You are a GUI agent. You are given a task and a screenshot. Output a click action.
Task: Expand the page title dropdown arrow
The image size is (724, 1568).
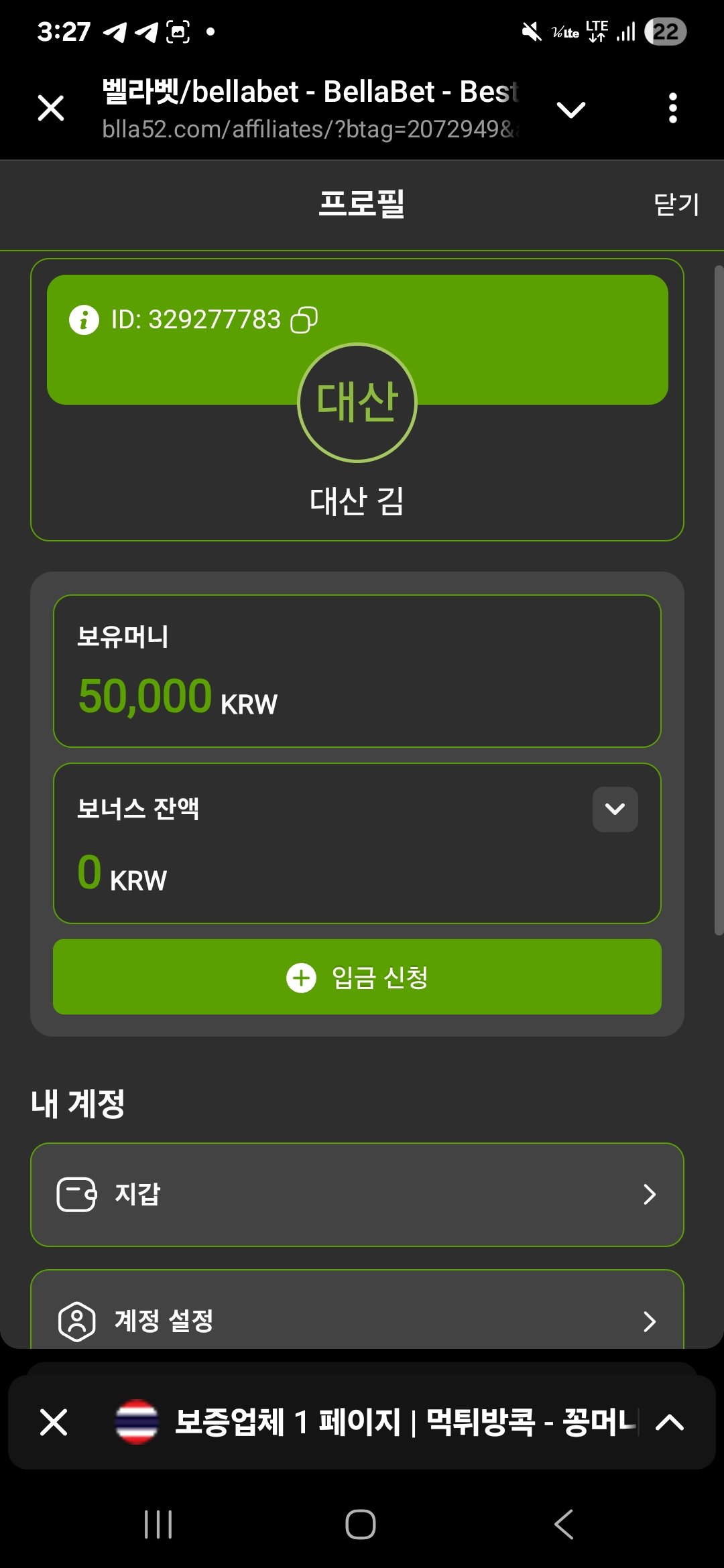click(x=571, y=109)
